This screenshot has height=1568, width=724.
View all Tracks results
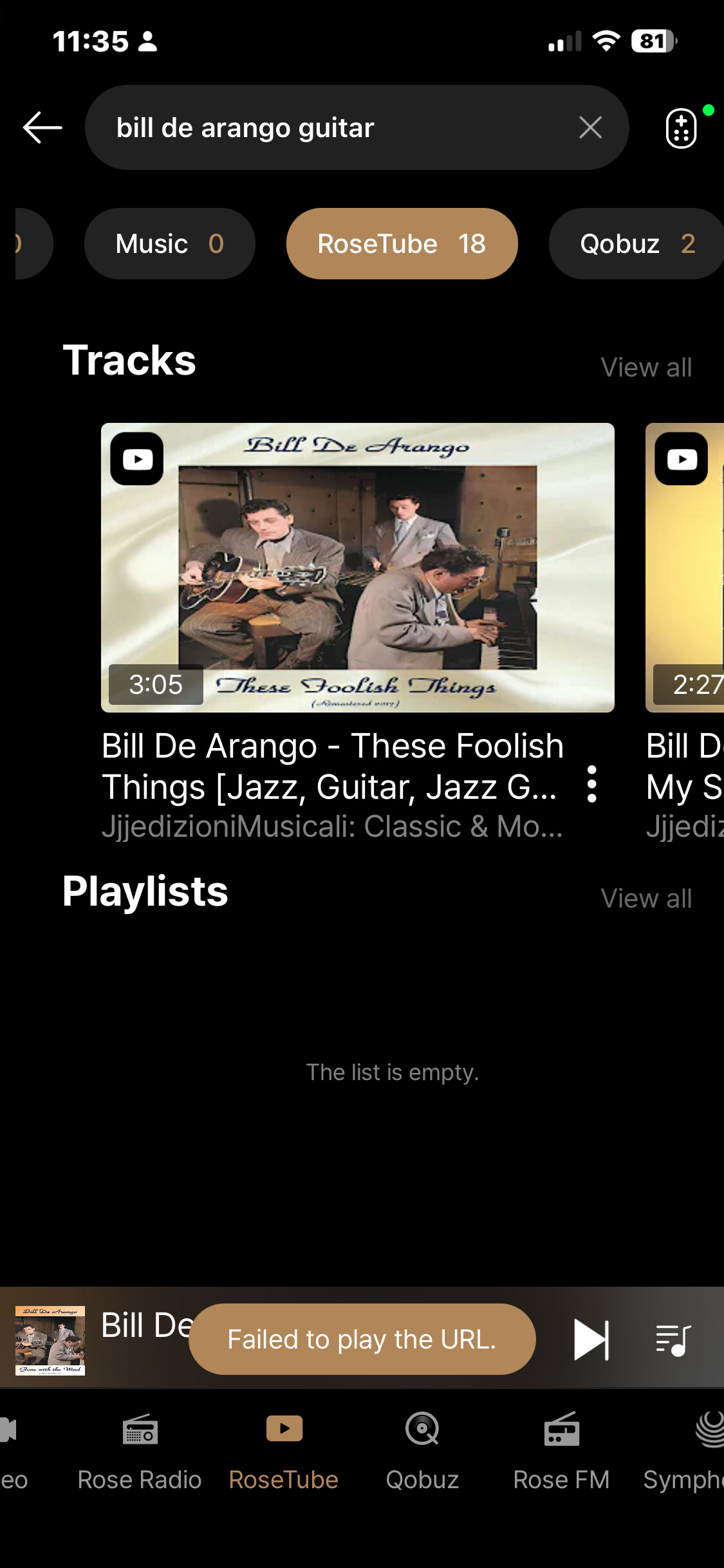(646, 368)
